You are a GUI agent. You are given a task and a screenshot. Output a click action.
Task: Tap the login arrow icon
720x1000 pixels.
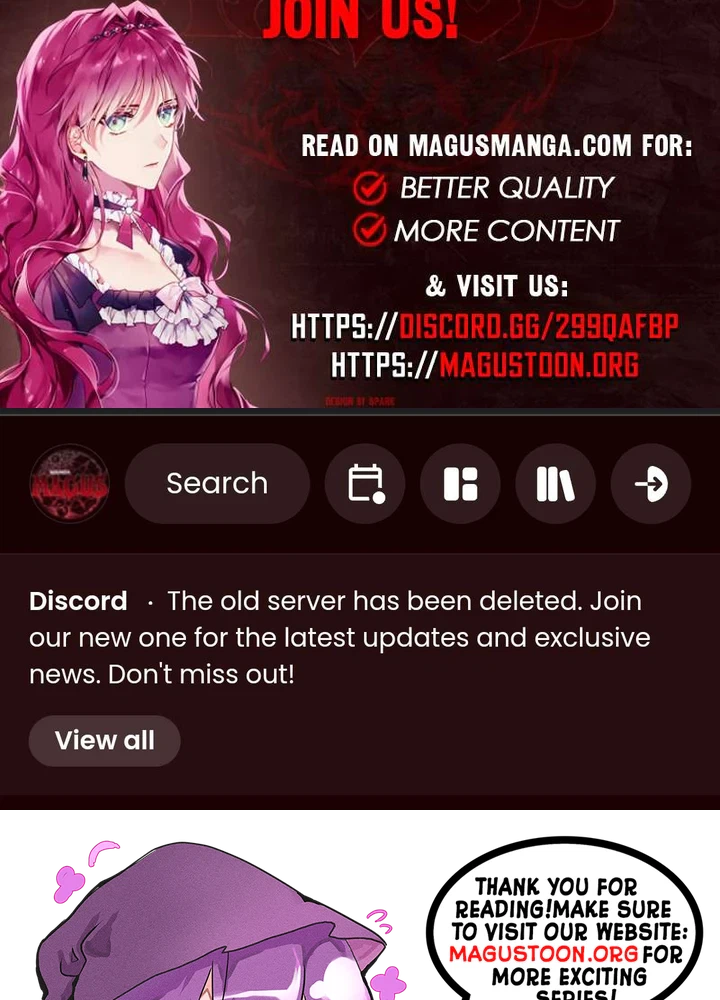click(x=650, y=483)
